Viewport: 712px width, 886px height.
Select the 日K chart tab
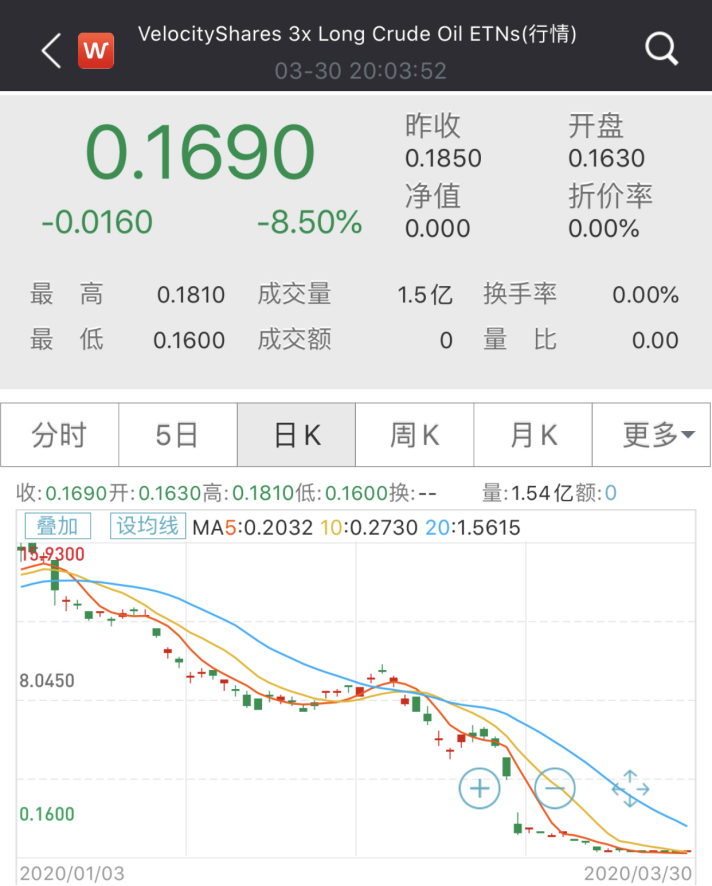point(296,435)
